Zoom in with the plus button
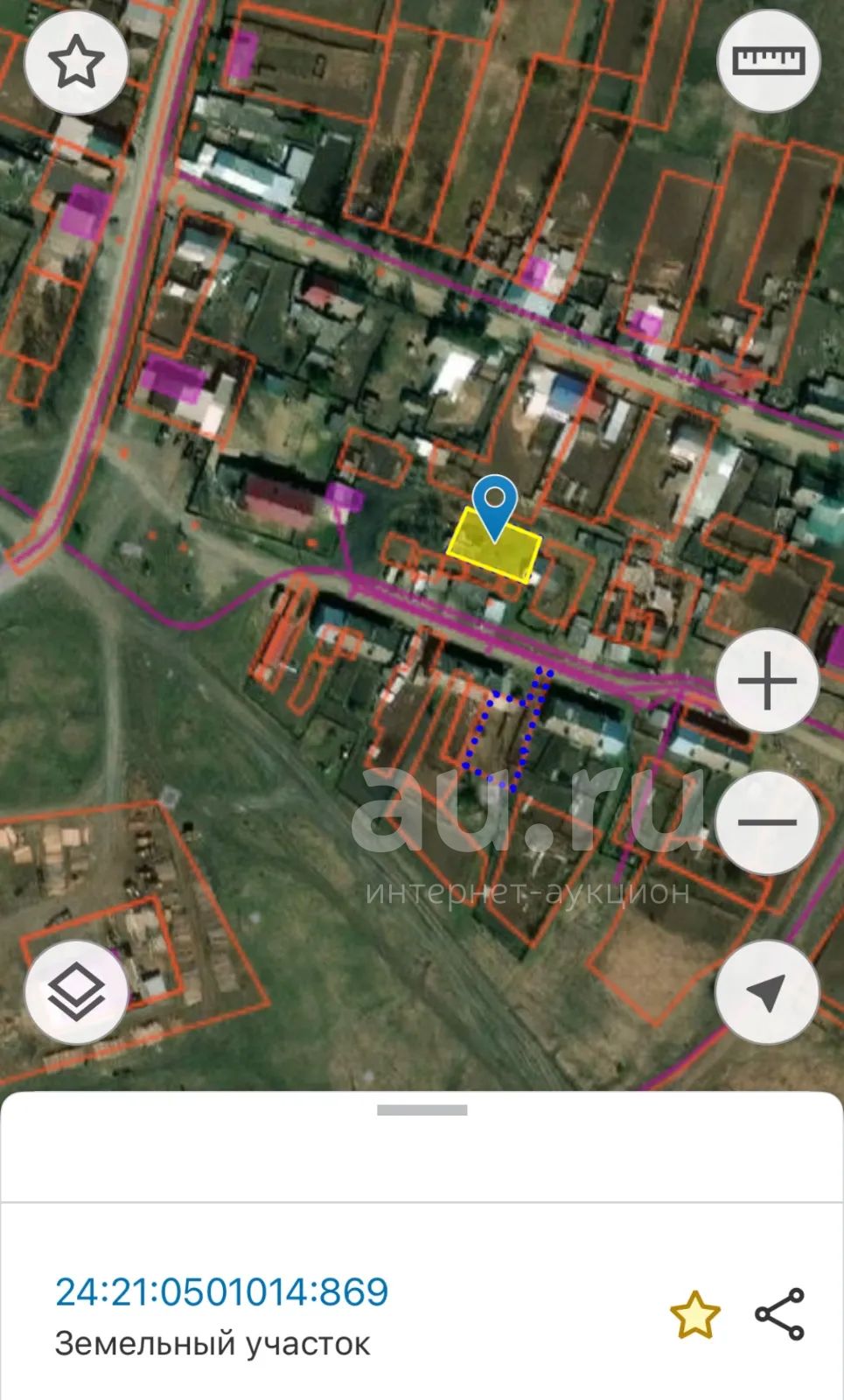This screenshot has height=1400, width=844. (767, 680)
